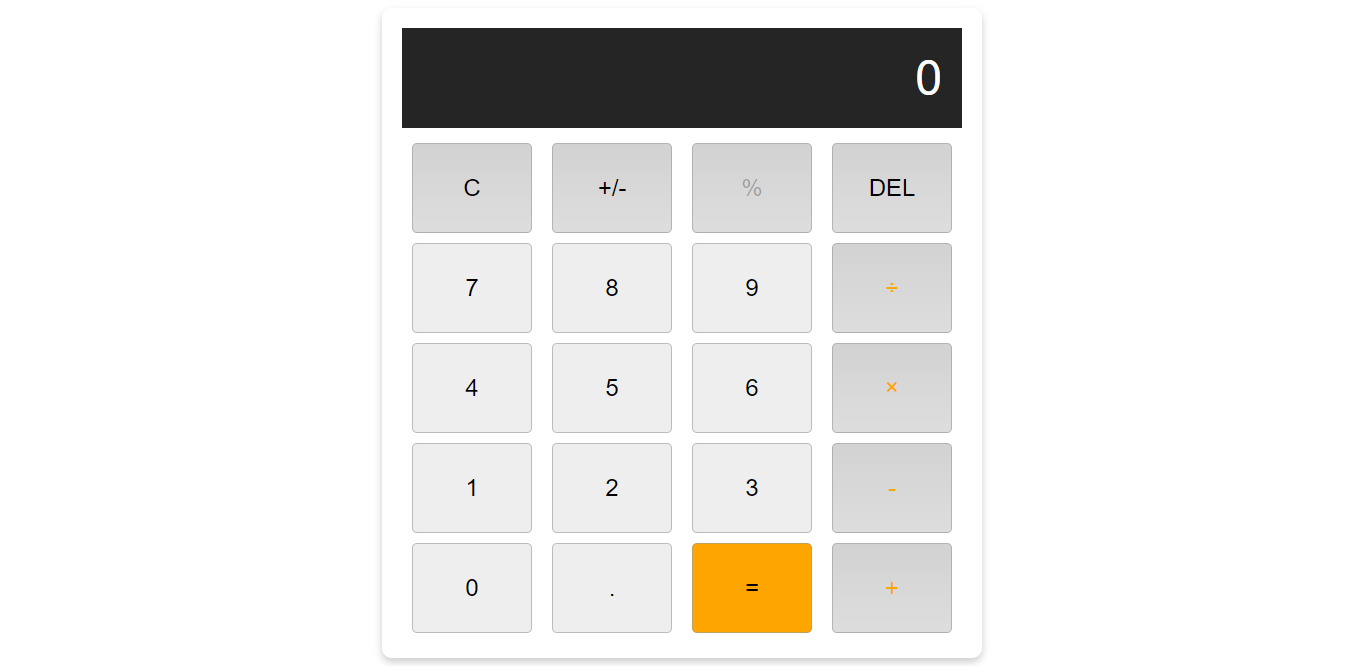Enter the digit 8

(612, 288)
